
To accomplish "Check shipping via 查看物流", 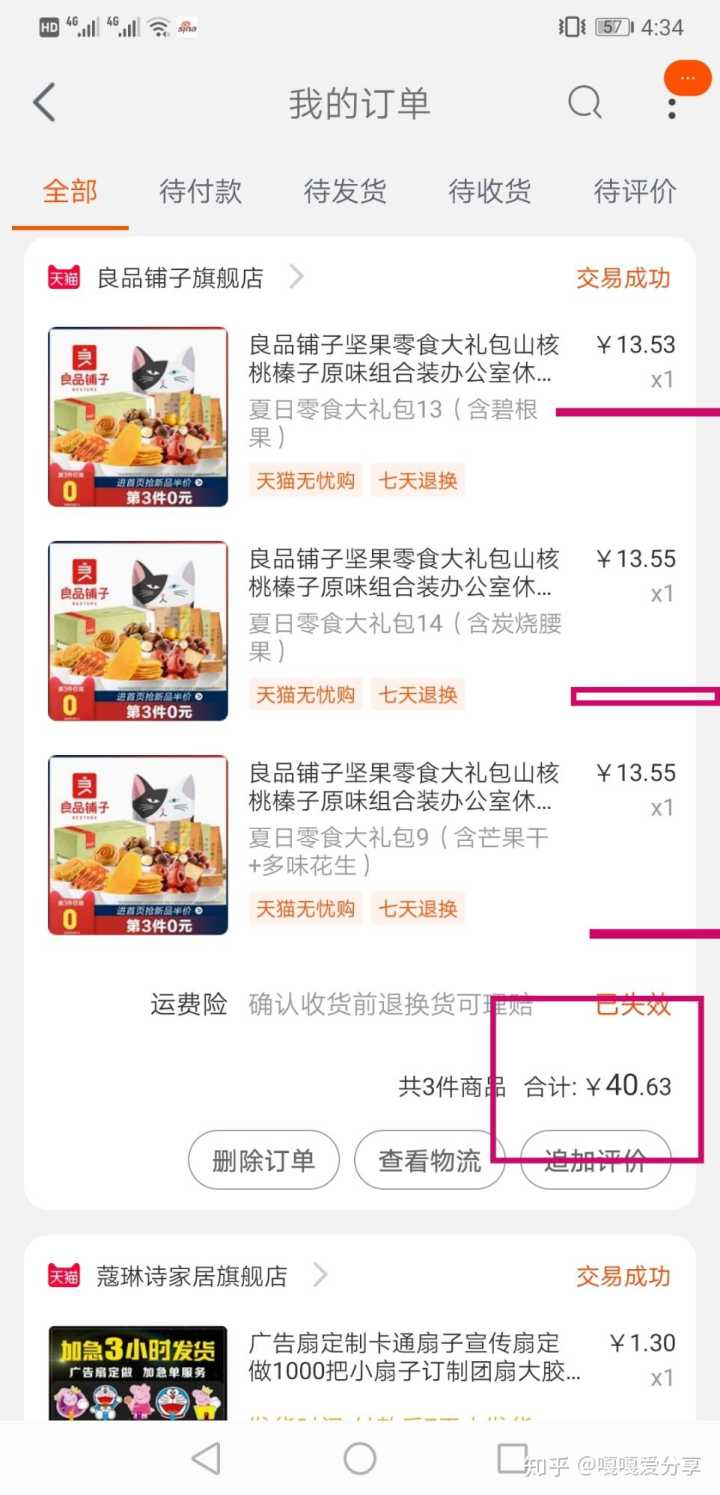I will (429, 1160).
